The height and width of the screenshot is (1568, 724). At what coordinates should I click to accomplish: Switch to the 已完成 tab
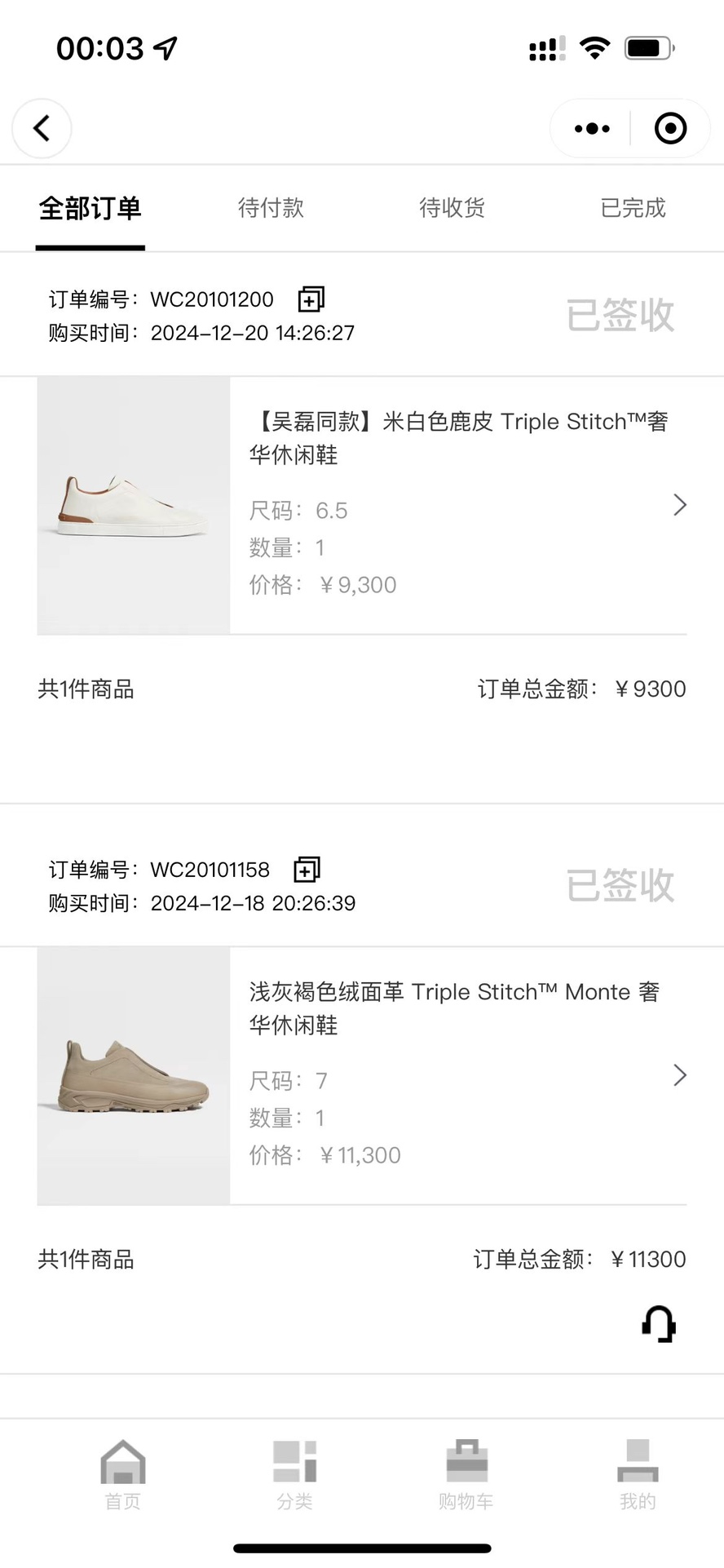[x=633, y=208]
